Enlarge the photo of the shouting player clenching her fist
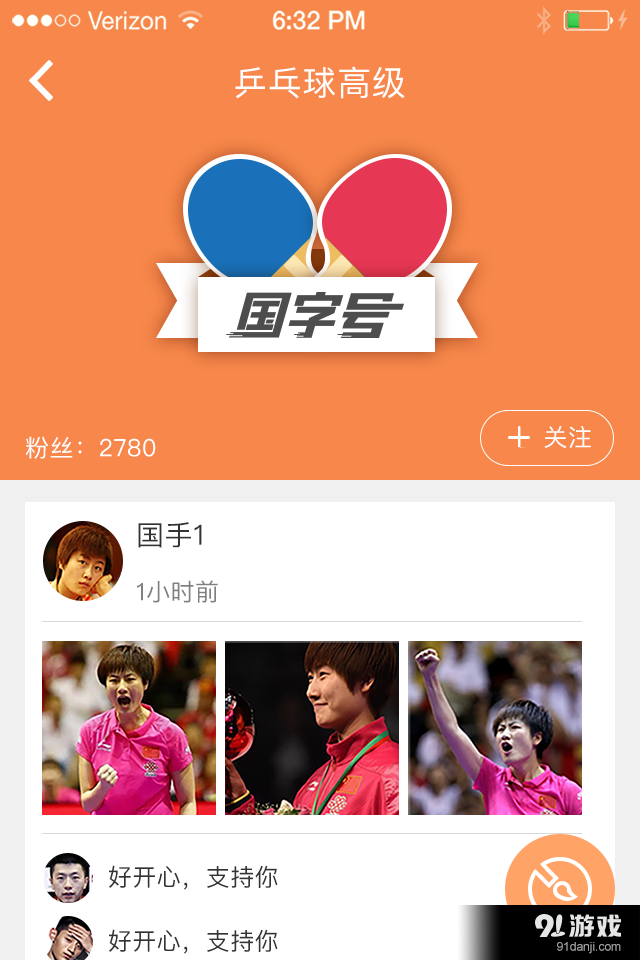The height and width of the screenshot is (960, 640). [x=129, y=728]
